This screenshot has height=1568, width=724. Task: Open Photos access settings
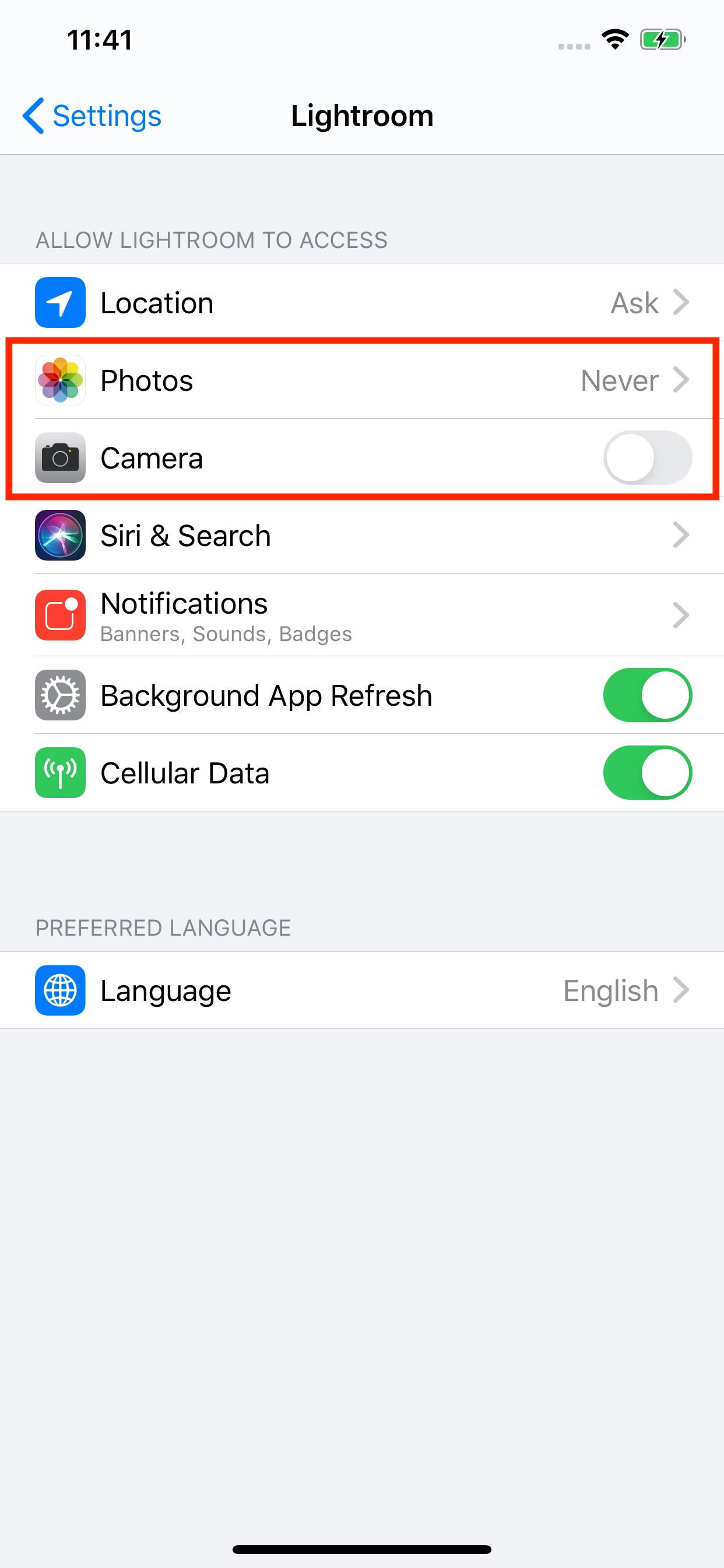coord(362,380)
